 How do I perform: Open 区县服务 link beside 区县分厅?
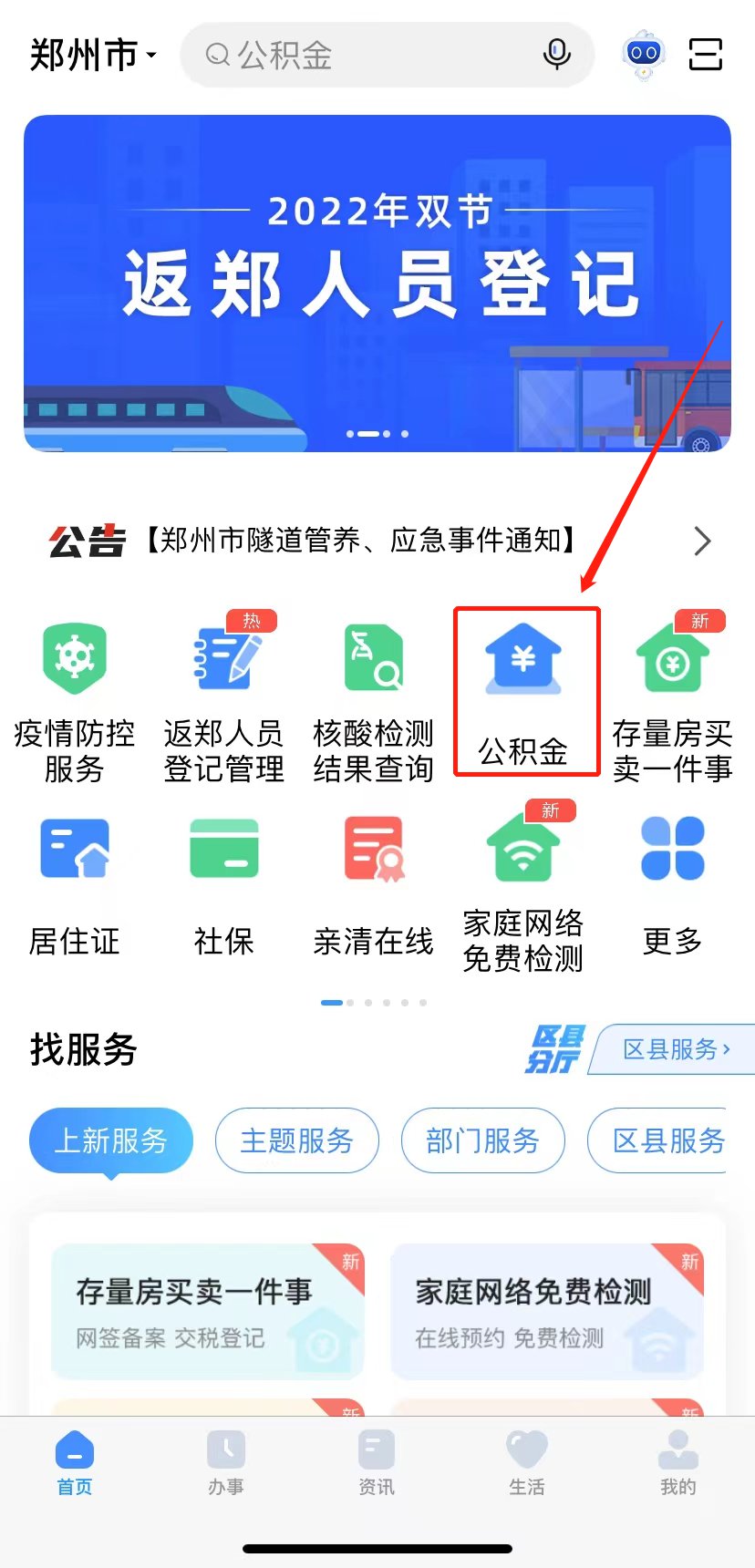675,1049
